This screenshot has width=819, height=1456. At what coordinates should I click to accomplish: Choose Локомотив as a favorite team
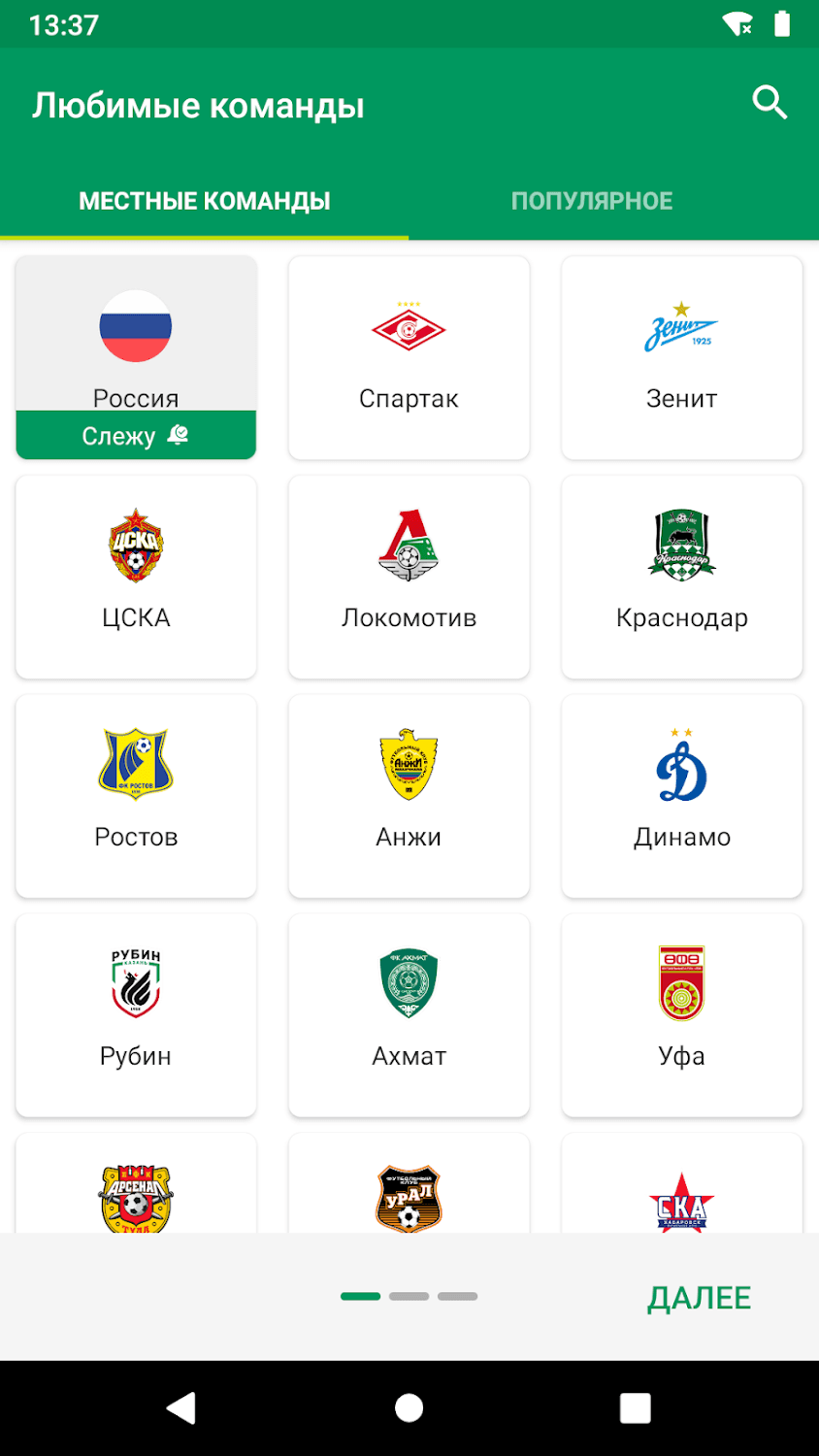(x=409, y=577)
